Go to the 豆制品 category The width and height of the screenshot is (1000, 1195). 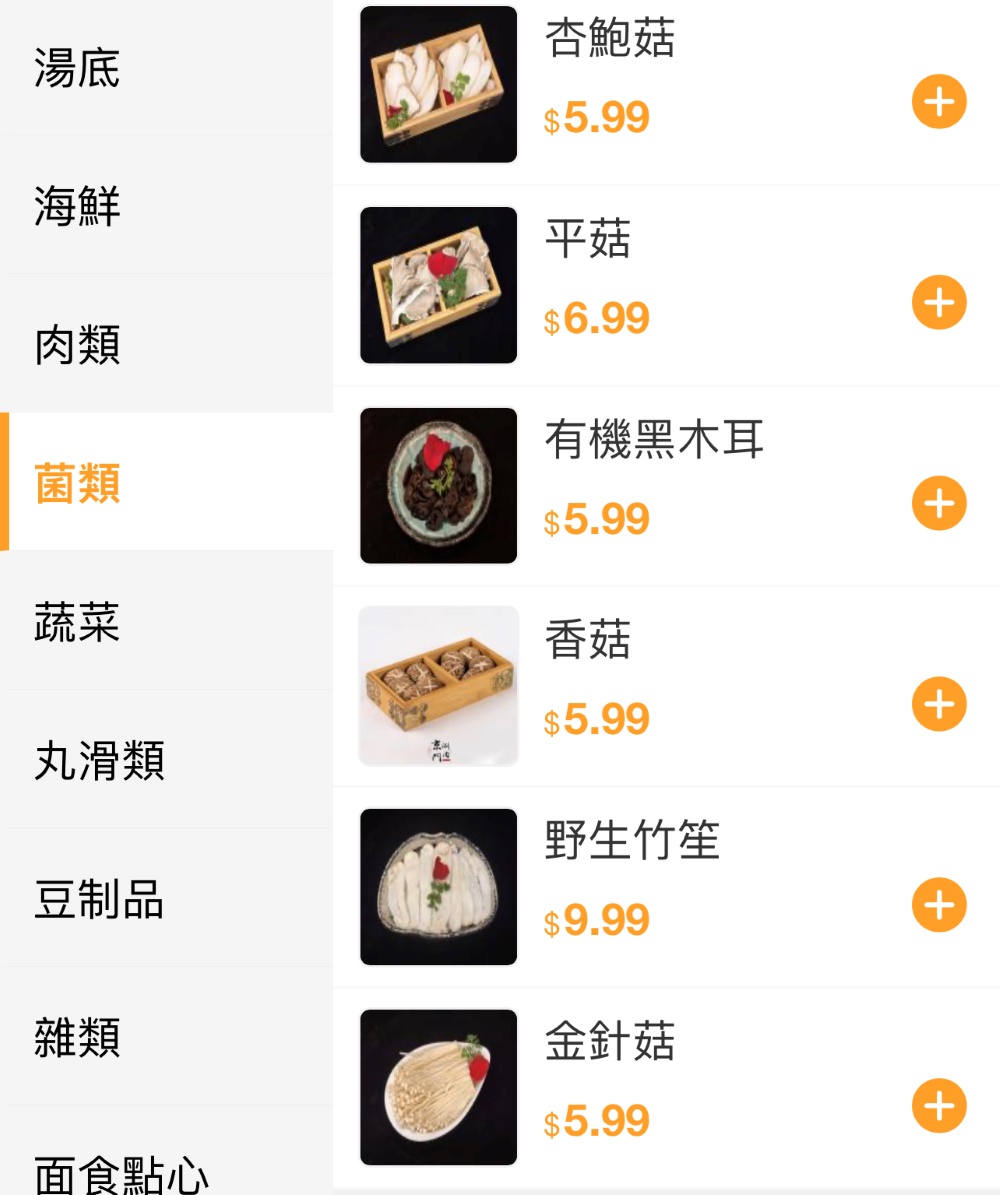tap(165, 898)
